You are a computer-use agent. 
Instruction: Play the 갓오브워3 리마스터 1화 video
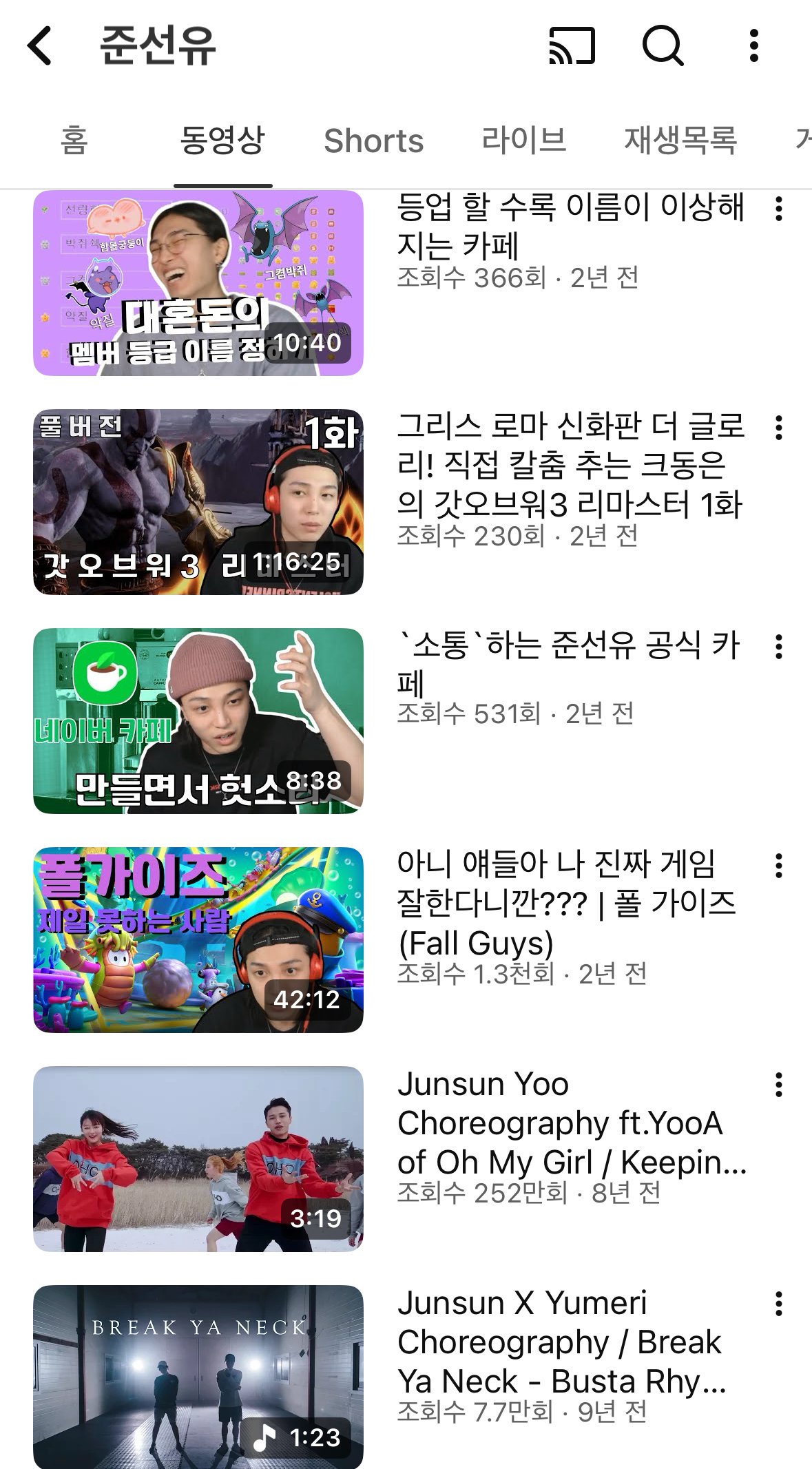[x=198, y=502]
